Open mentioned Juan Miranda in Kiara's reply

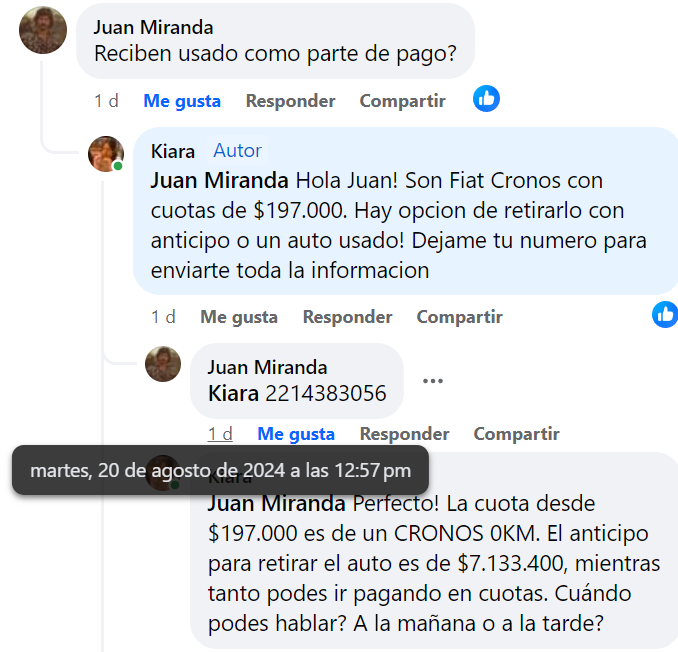[x=218, y=182]
